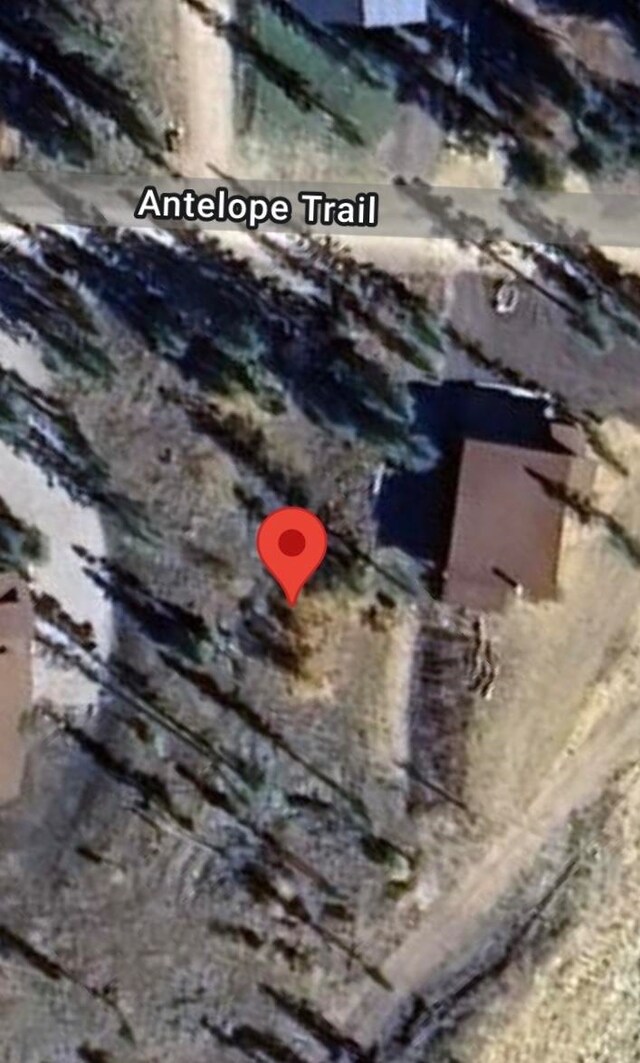Tap the red location pin marker
The width and height of the screenshot is (640, 1063).
click(x=292, y=548)
